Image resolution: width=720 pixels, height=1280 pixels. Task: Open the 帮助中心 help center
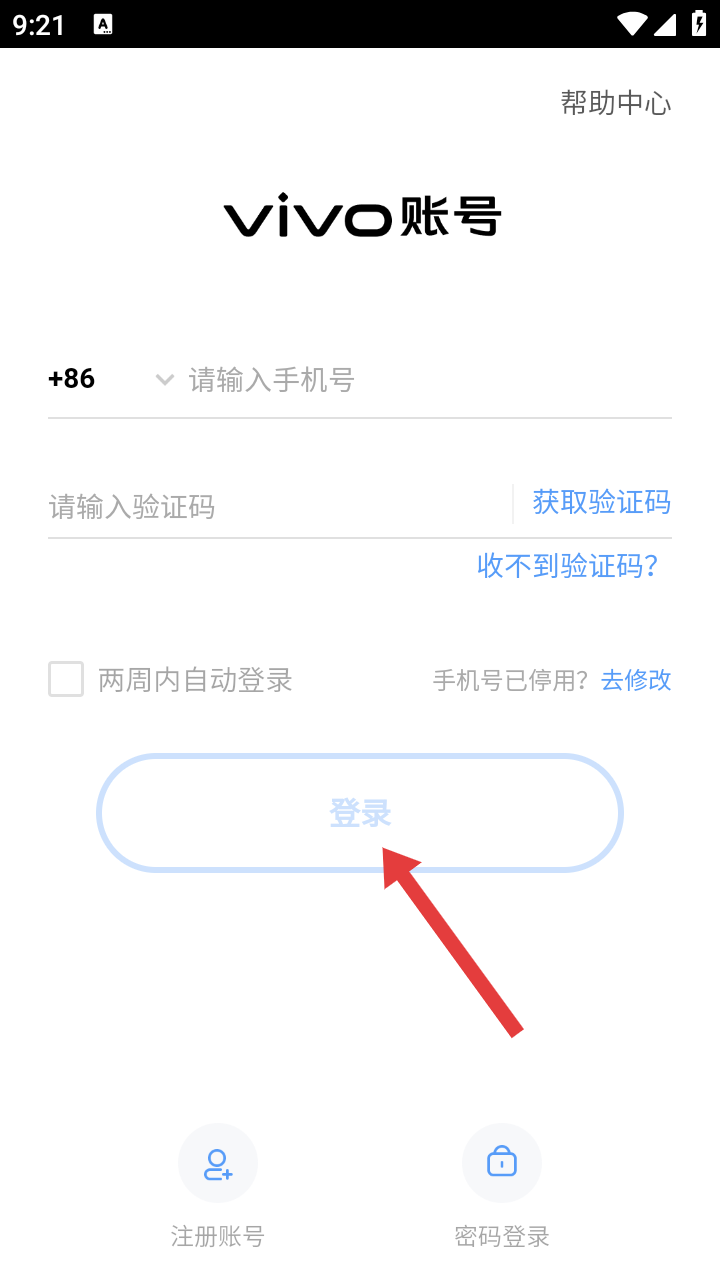(615, 103)
